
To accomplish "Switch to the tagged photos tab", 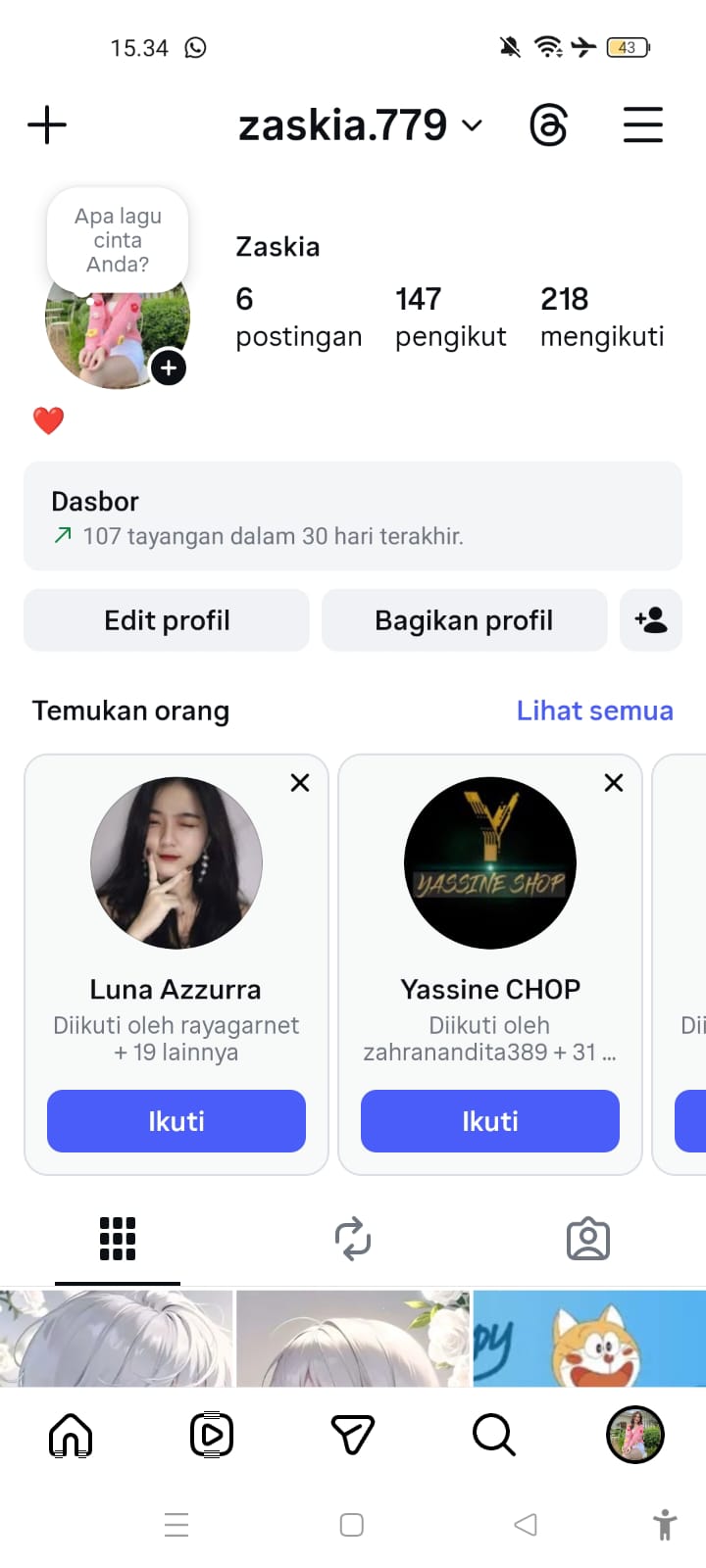I will coord(588,1239).
